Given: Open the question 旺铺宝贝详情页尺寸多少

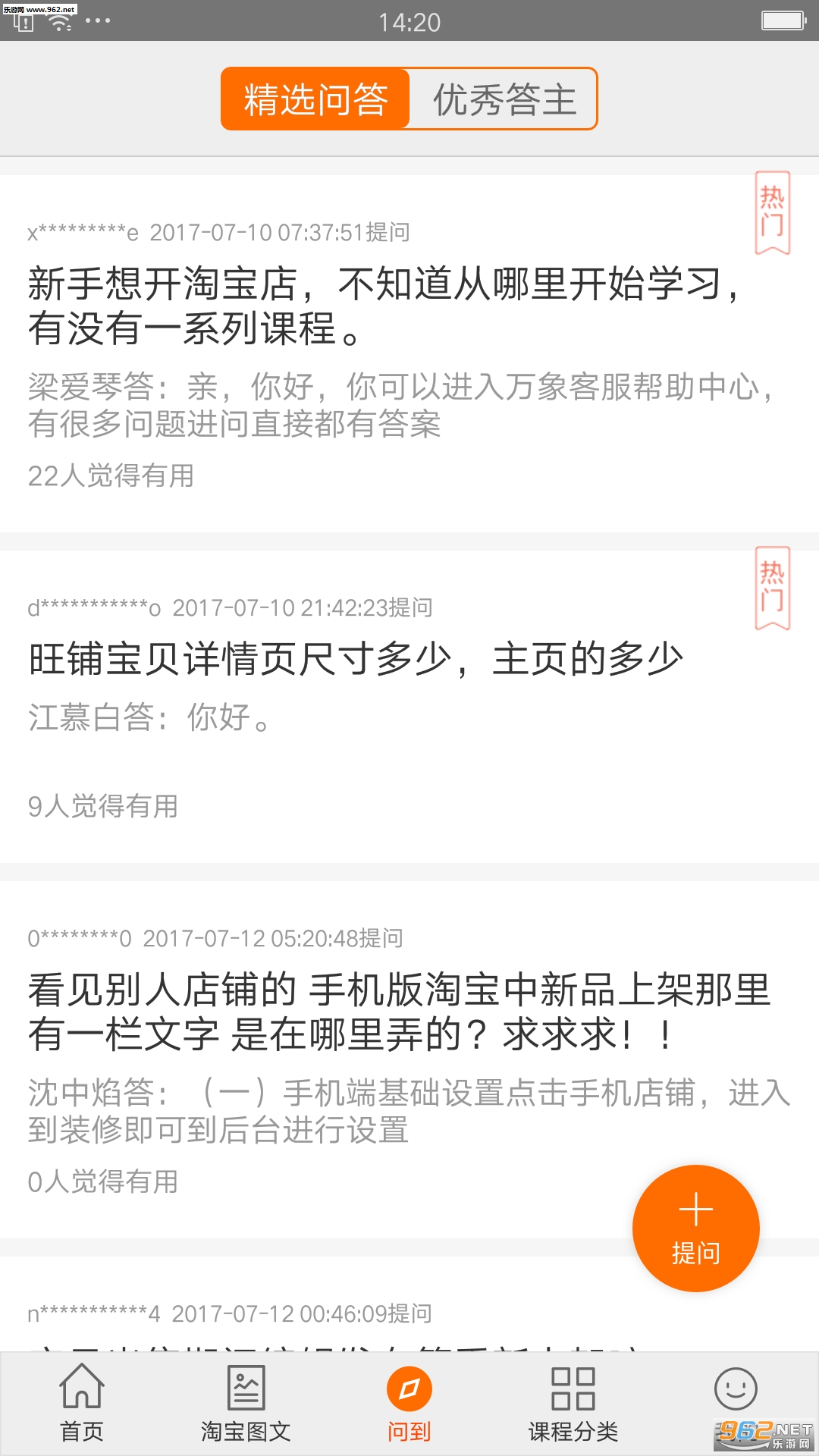Looking at the screenshot, I should [x=356, y=658].
